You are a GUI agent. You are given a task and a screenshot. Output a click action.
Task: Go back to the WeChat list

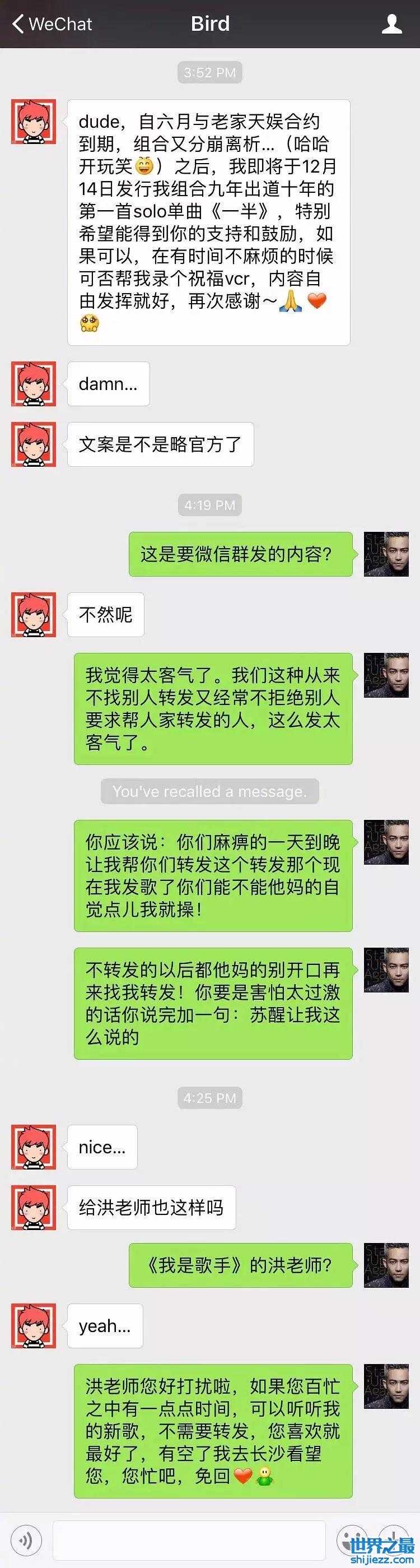52,24
